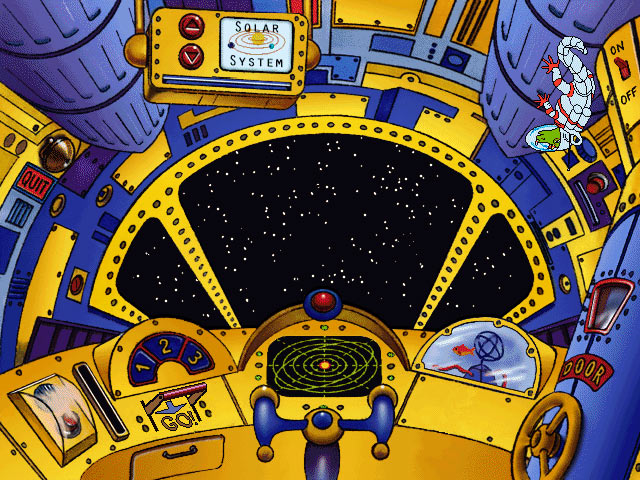640x480 pixels.
Task: Tap the red dome button above the radar
Action: coord(323,300)
